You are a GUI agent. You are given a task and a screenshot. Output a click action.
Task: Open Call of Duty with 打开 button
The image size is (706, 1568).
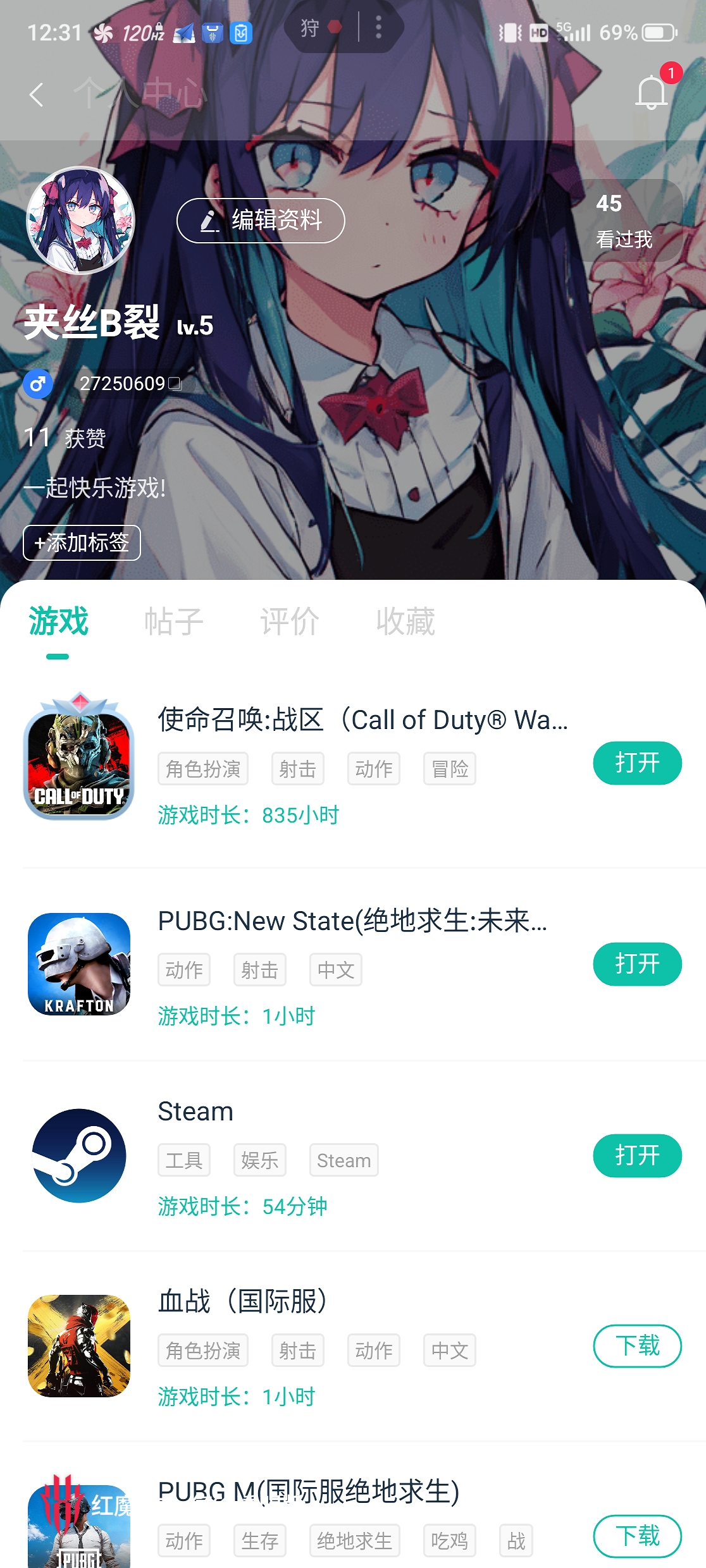pos(637,764)
